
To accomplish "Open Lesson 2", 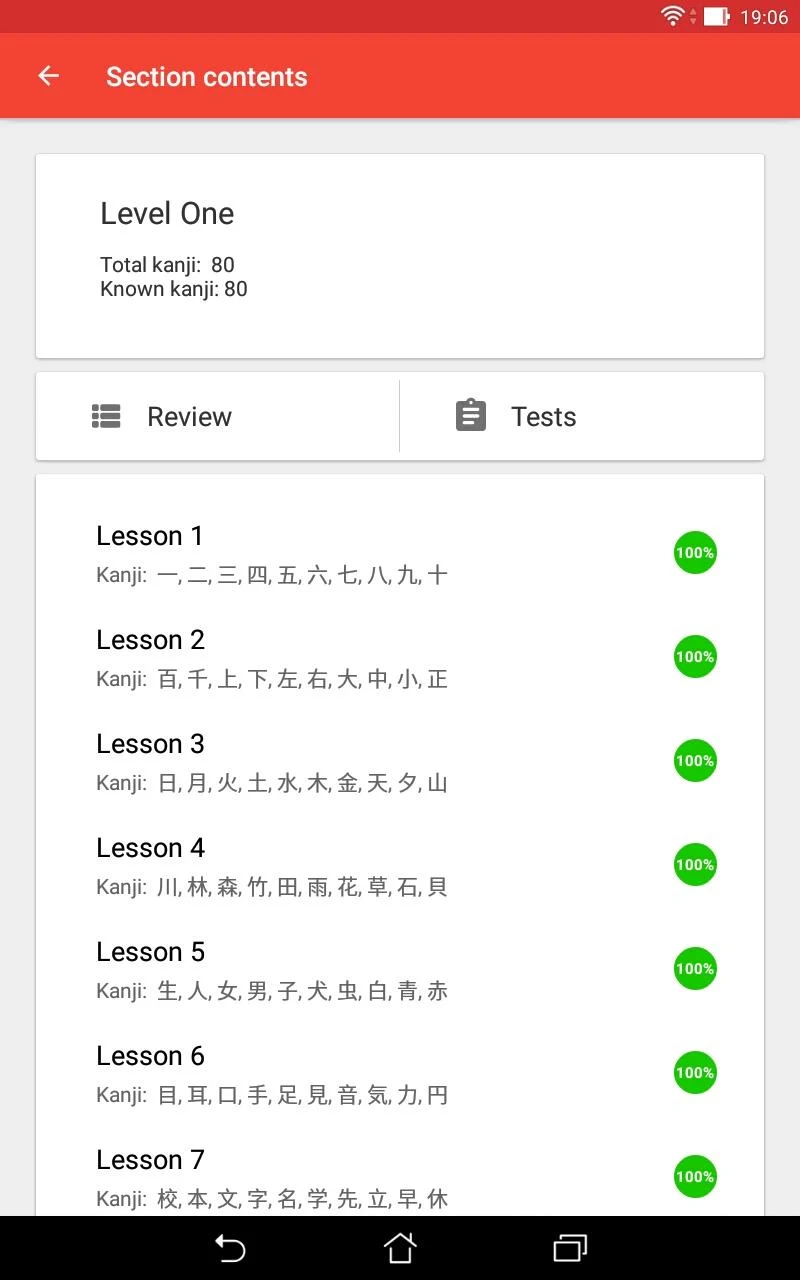I will [400, 658].
